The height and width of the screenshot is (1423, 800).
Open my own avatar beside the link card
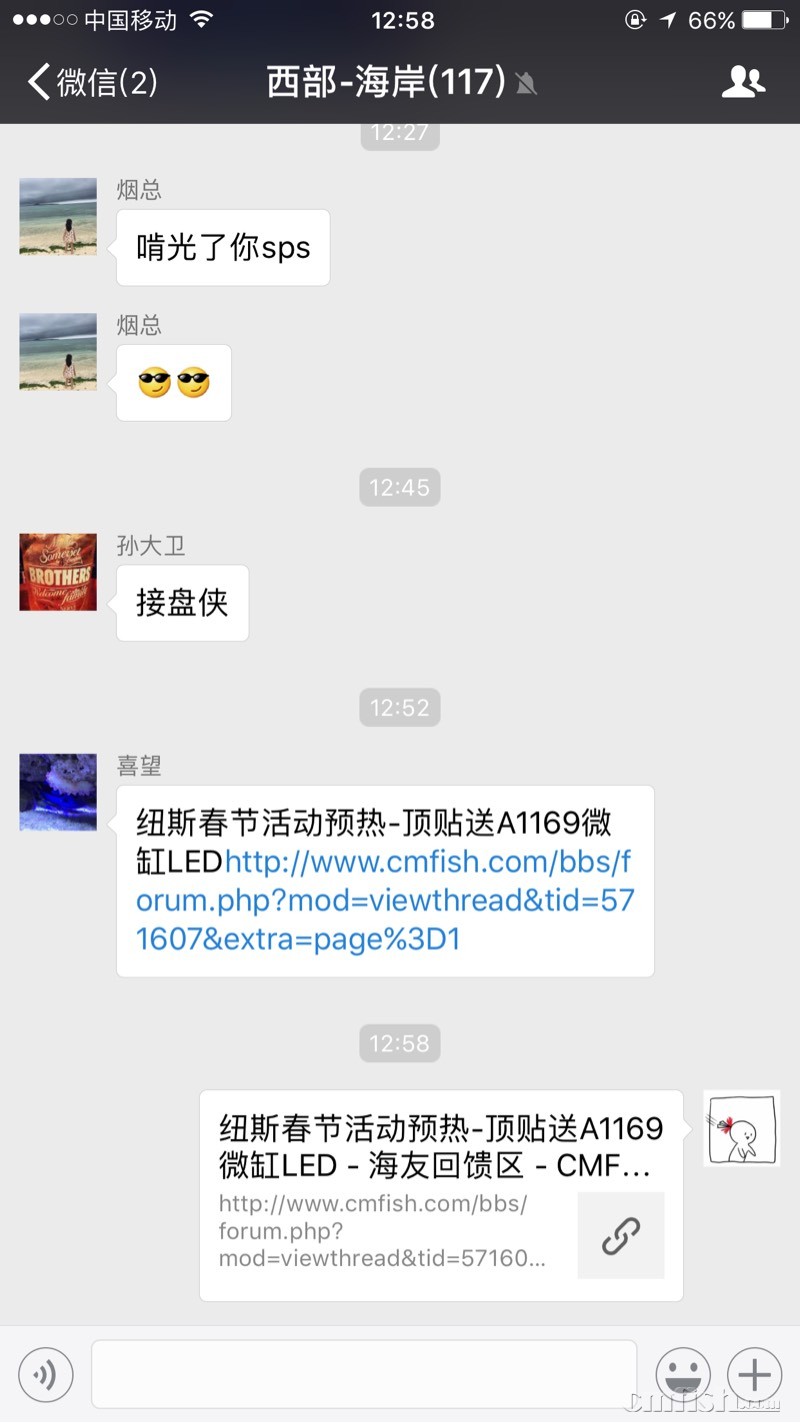coord(741,1128)
